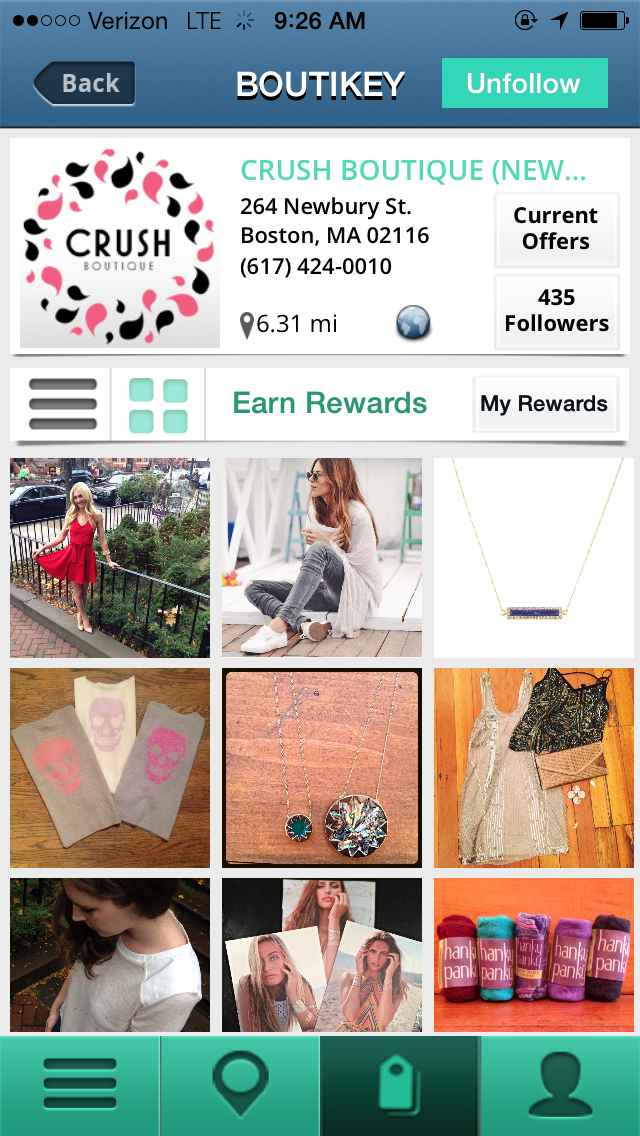Screen dimensions: 640x1136
Task: Switch to the map location tab
Action: tap(240, 1086)
